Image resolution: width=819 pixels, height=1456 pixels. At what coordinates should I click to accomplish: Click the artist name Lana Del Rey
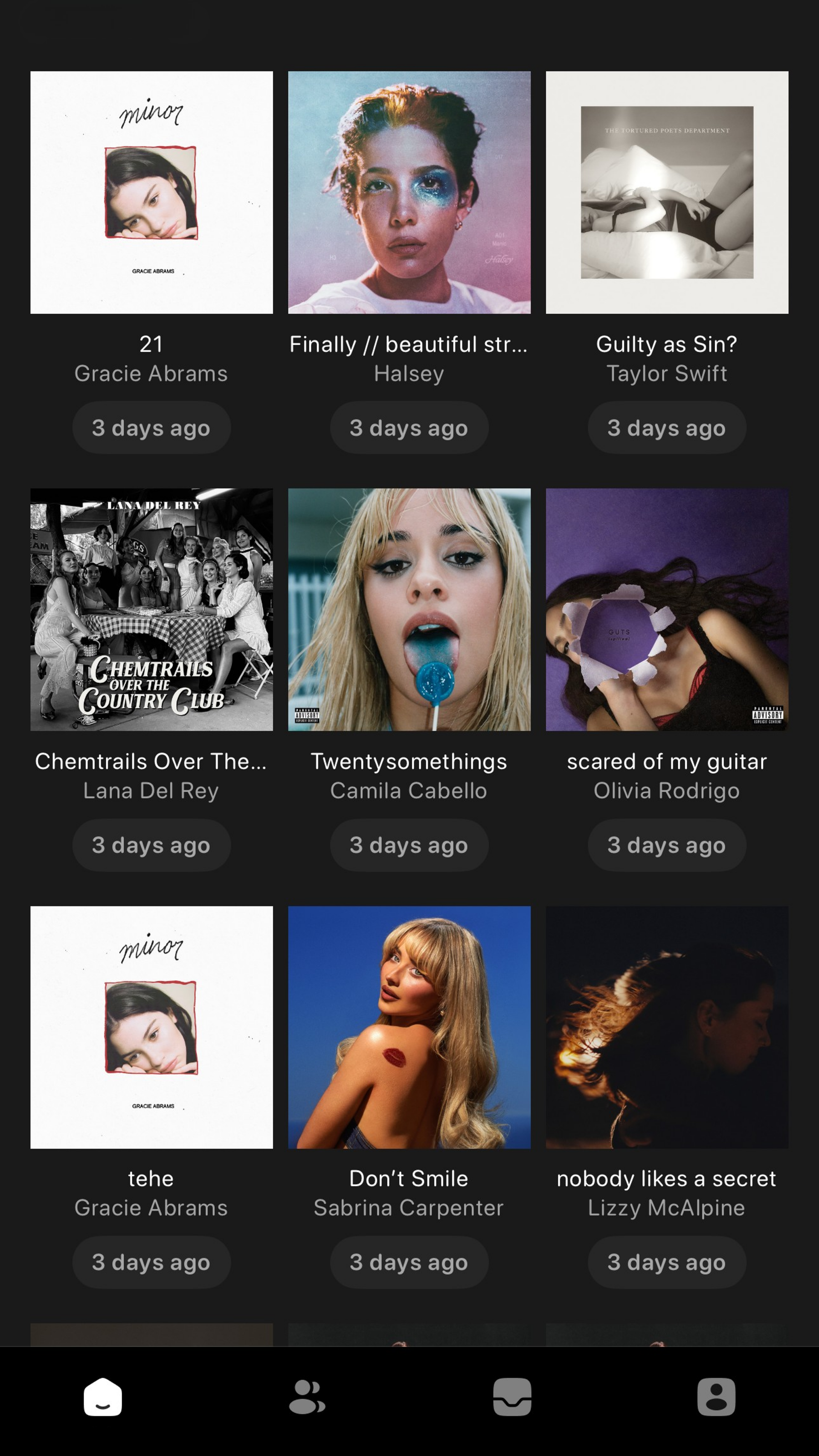[151, 790]
